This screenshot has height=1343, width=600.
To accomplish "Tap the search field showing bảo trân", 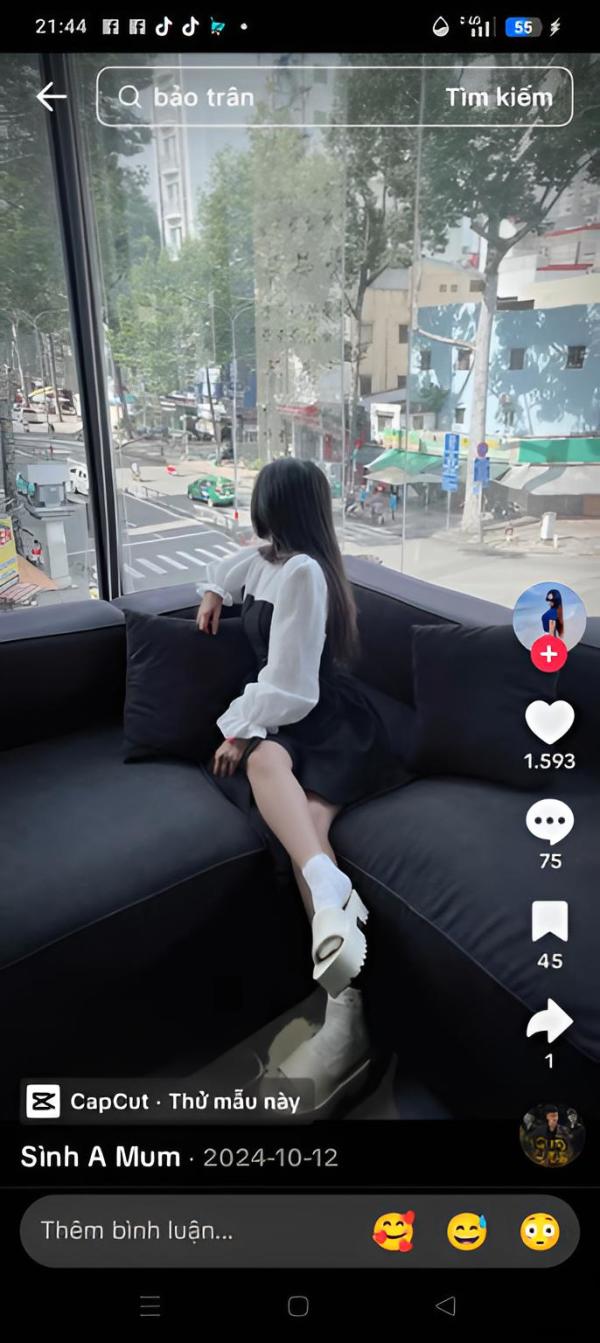I will click(270, 97).
